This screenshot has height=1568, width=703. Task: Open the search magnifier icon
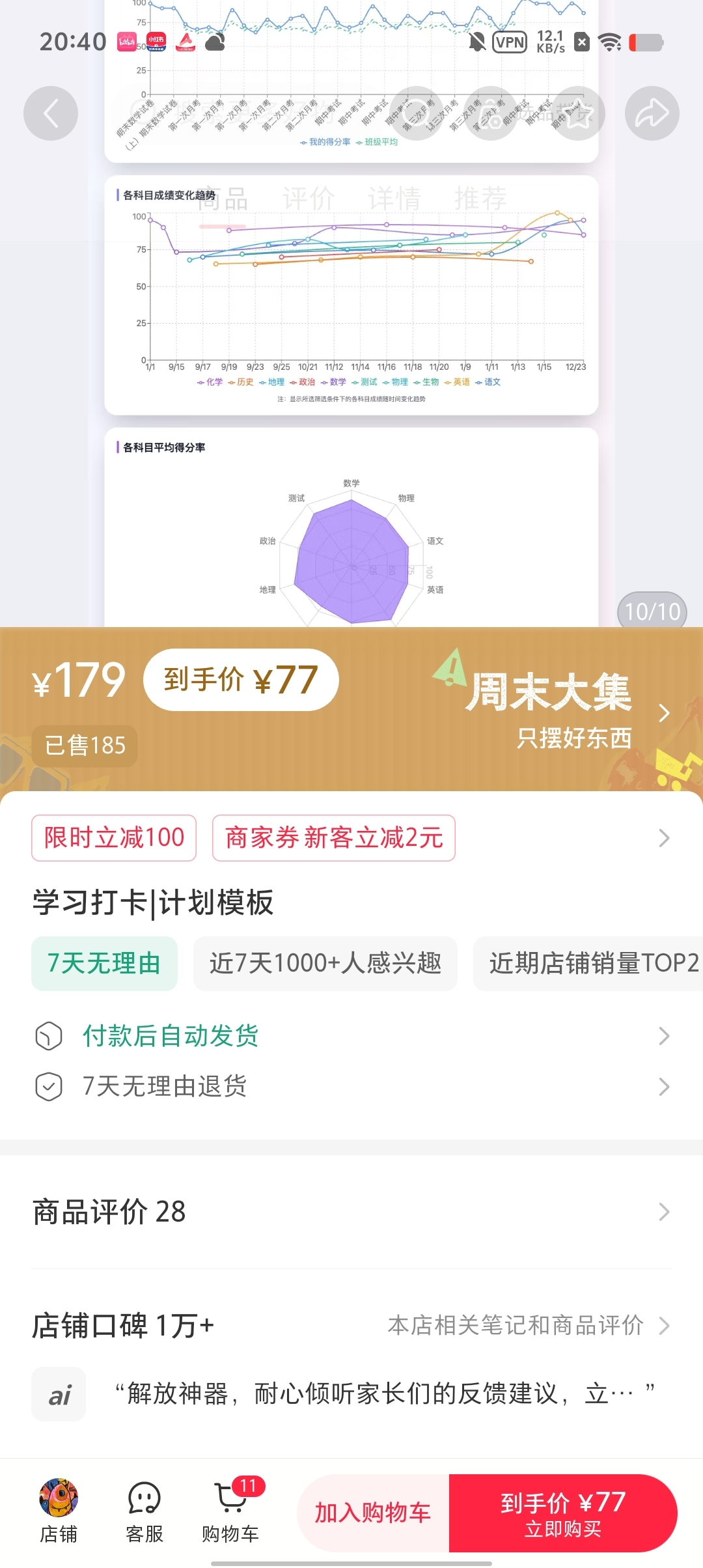click(417, 114)
